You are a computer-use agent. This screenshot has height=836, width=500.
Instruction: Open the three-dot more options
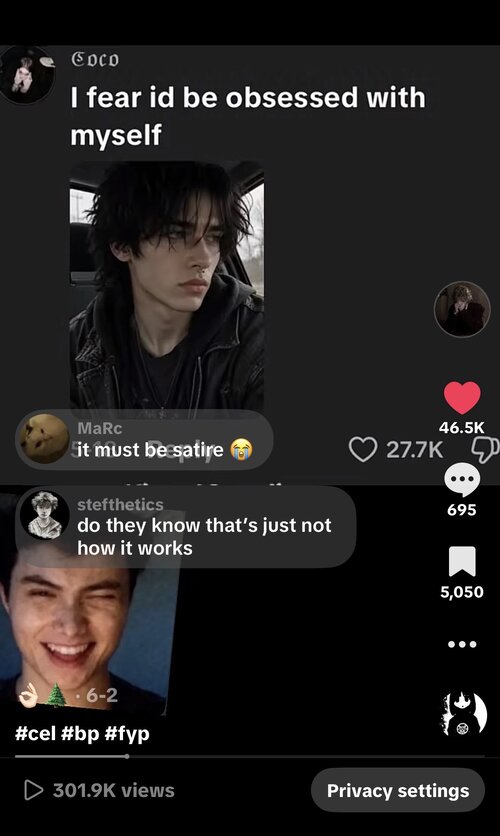tap(462, 644)
